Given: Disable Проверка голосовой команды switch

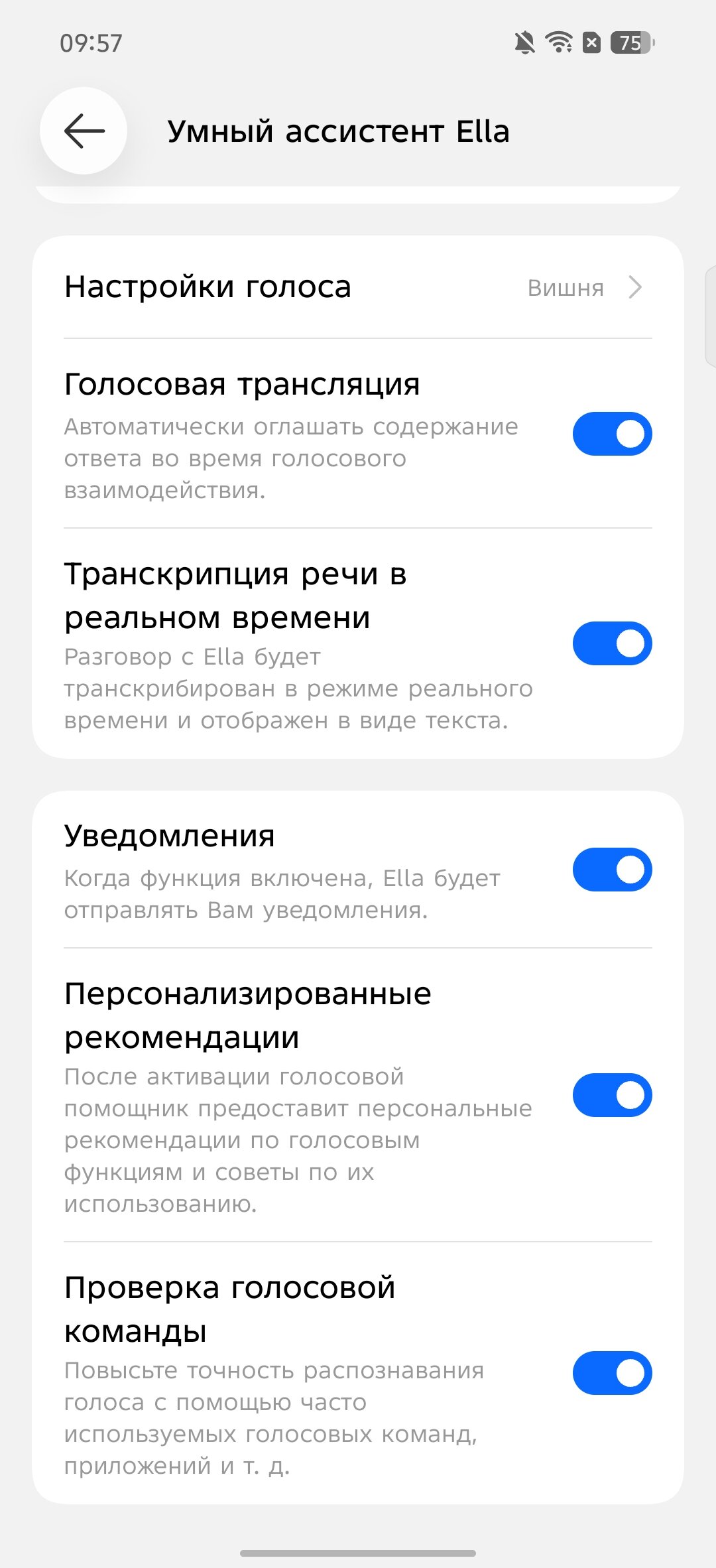Looking at the screenshot, I should (x=612, y=1373).
